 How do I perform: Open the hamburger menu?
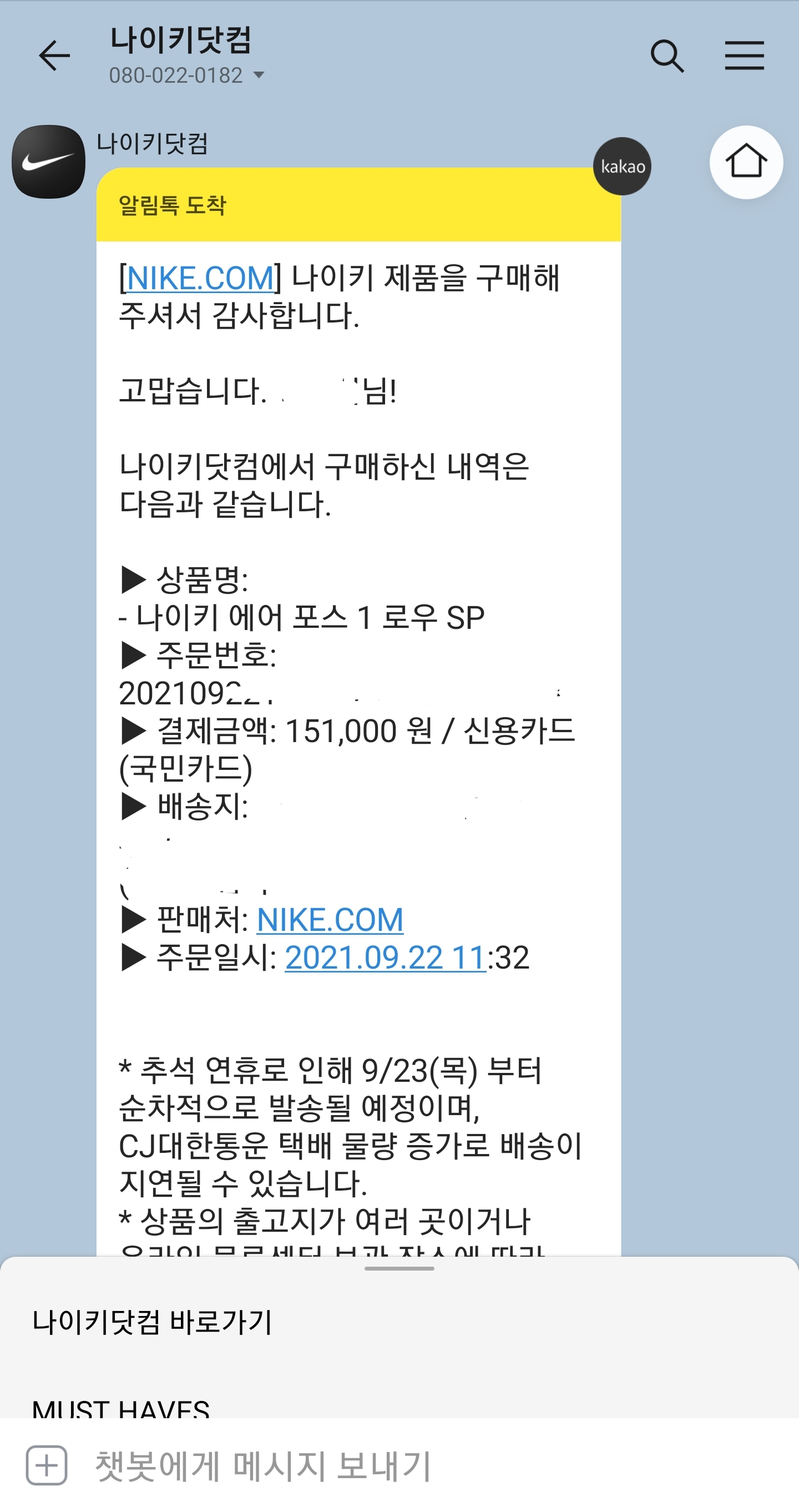point(744,56)
